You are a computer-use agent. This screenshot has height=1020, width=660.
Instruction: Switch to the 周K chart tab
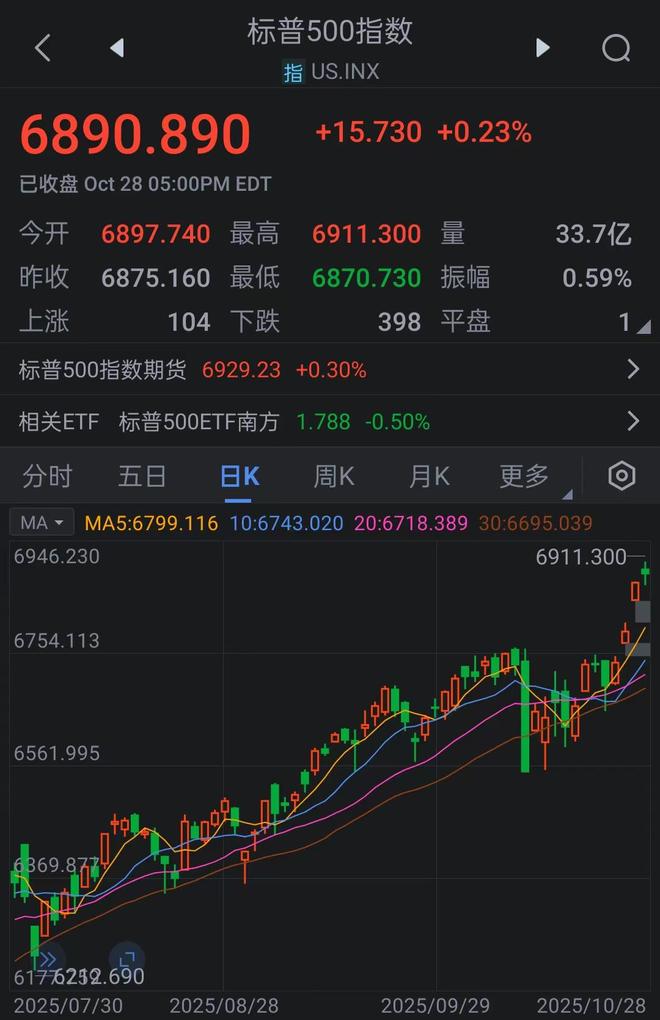(x=334, y=476)
